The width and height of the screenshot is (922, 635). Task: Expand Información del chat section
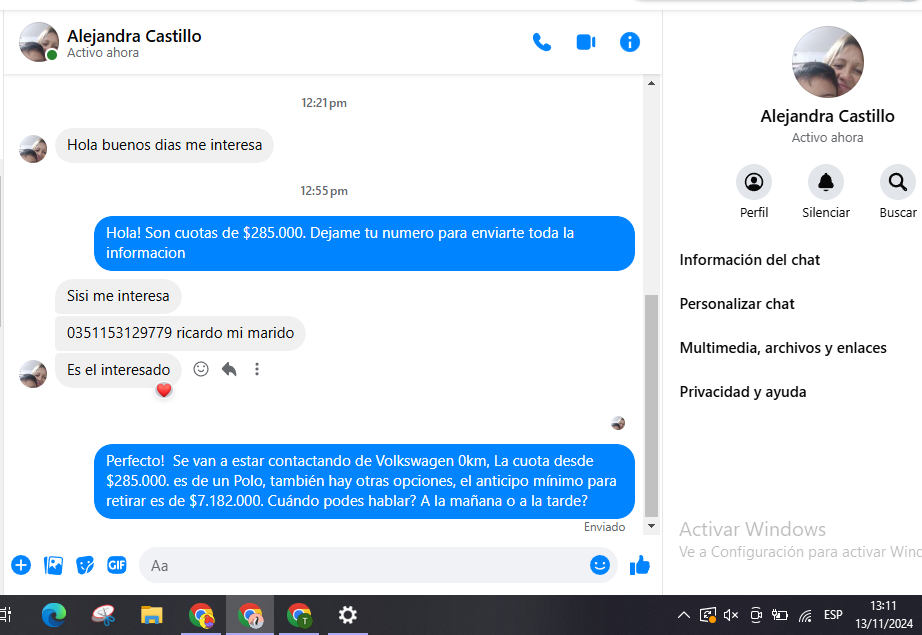pos(750,260)
